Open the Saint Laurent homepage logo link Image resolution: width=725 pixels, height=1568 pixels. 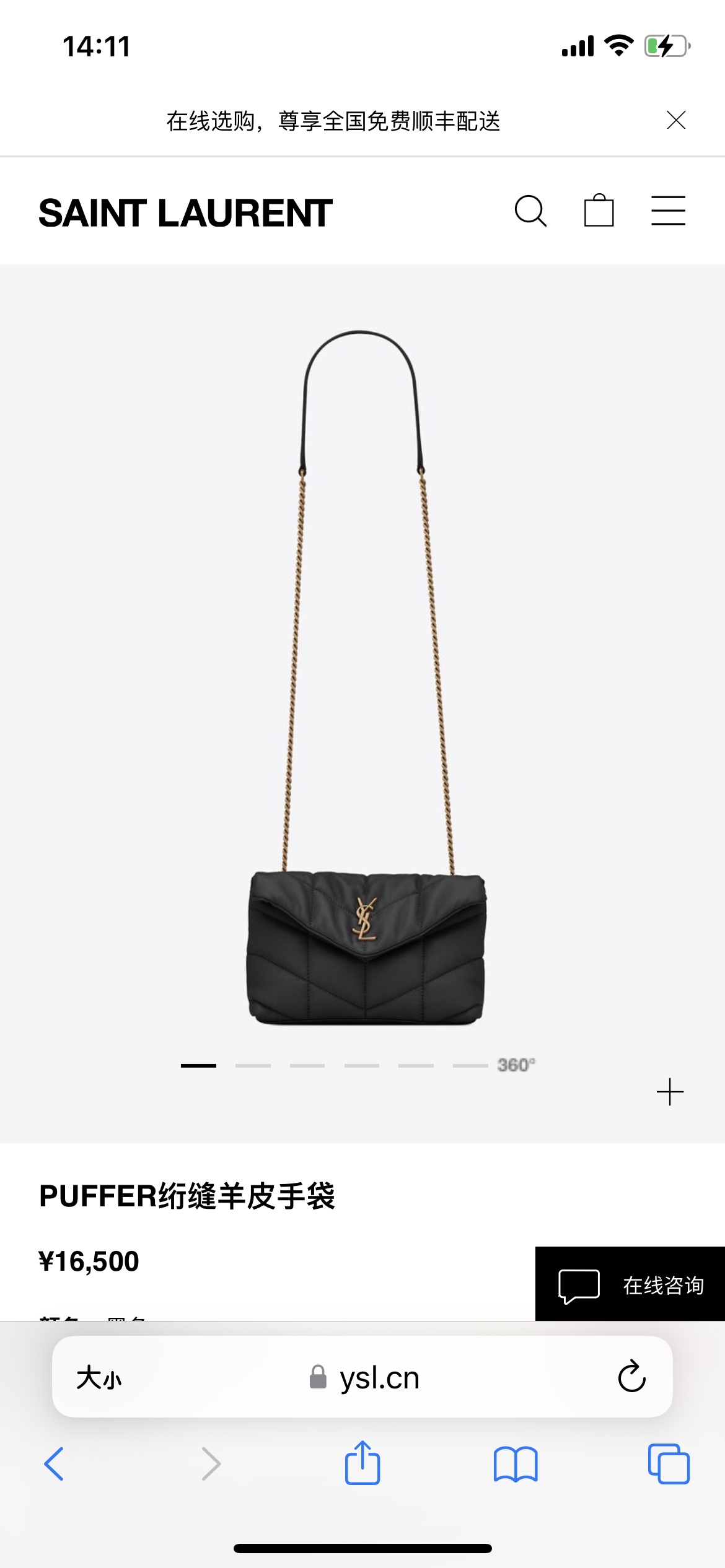point(185,213)
